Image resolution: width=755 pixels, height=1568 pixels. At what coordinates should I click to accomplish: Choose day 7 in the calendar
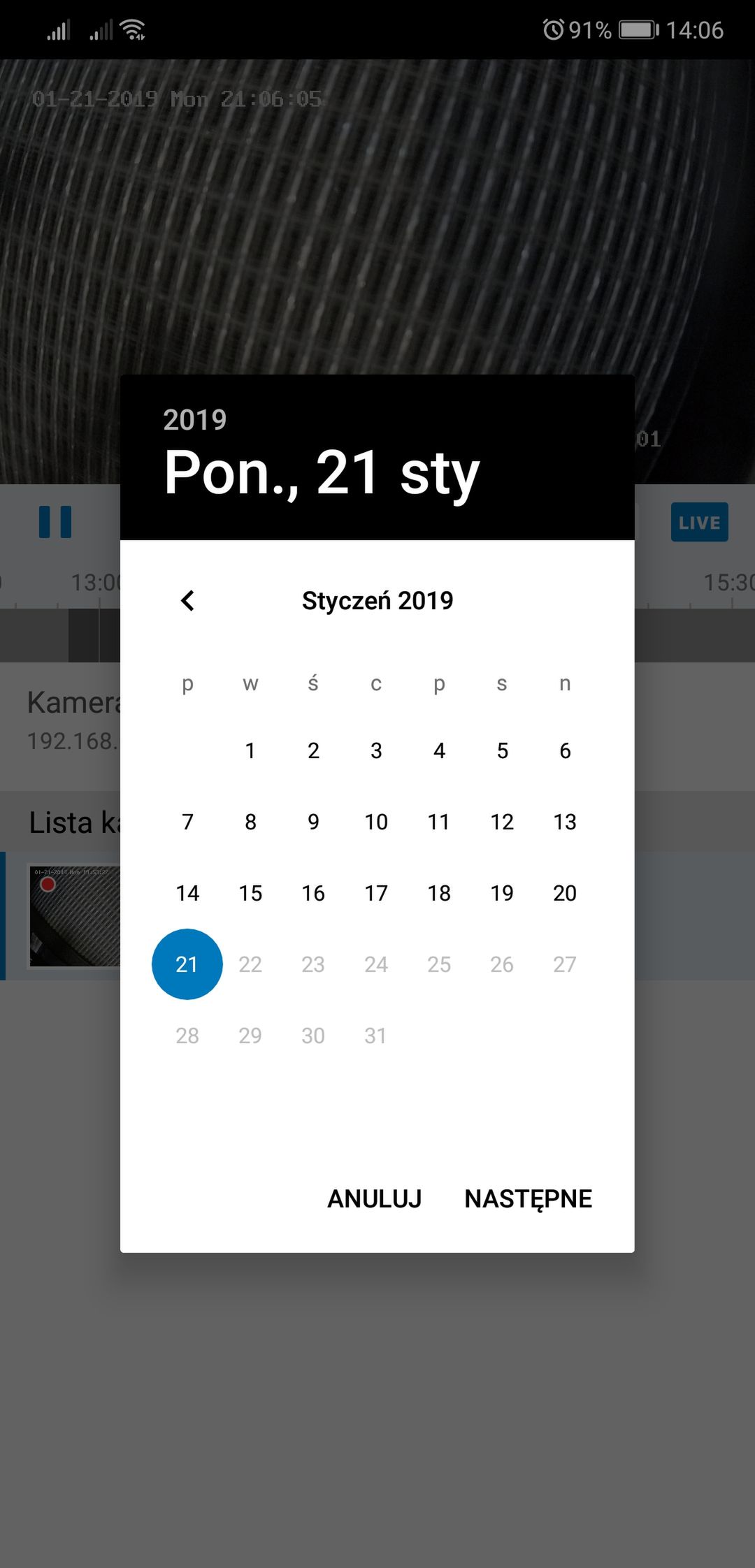pyautogui.click(x=187, y=822)
